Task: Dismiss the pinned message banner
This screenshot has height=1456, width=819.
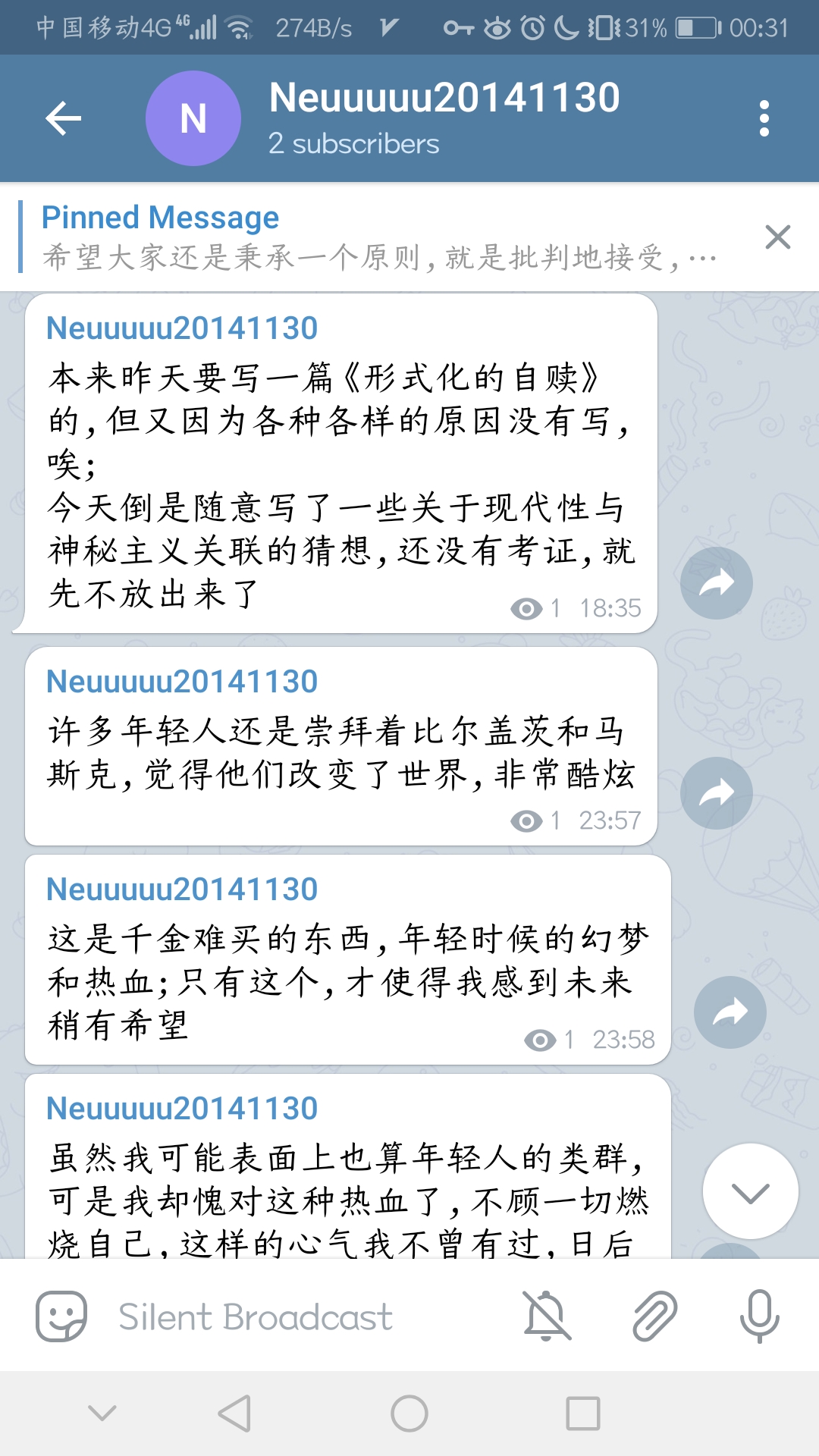Action: (x=777, y=237)
